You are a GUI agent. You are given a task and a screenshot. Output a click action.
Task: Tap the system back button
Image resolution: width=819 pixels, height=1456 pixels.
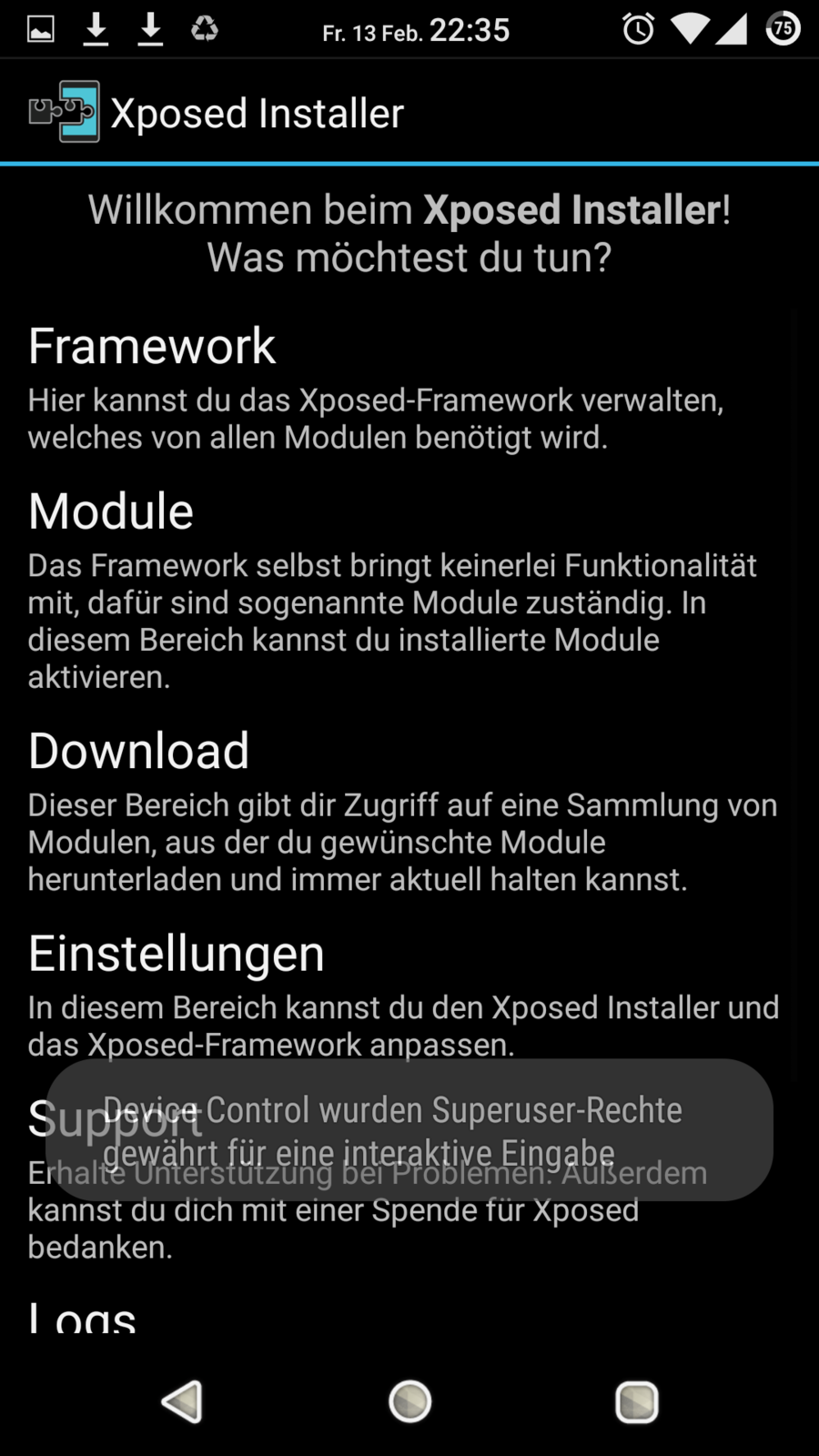[x=182, y=1401]
